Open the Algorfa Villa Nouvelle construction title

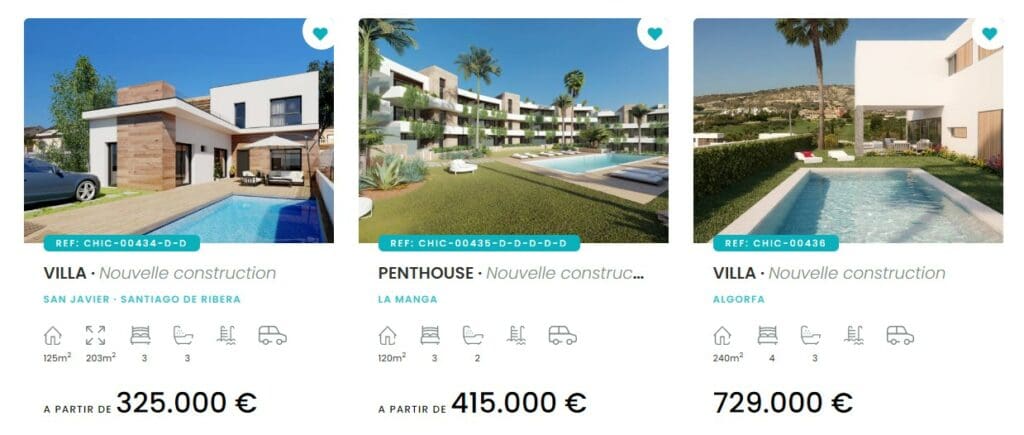click(x=829, y=273)
